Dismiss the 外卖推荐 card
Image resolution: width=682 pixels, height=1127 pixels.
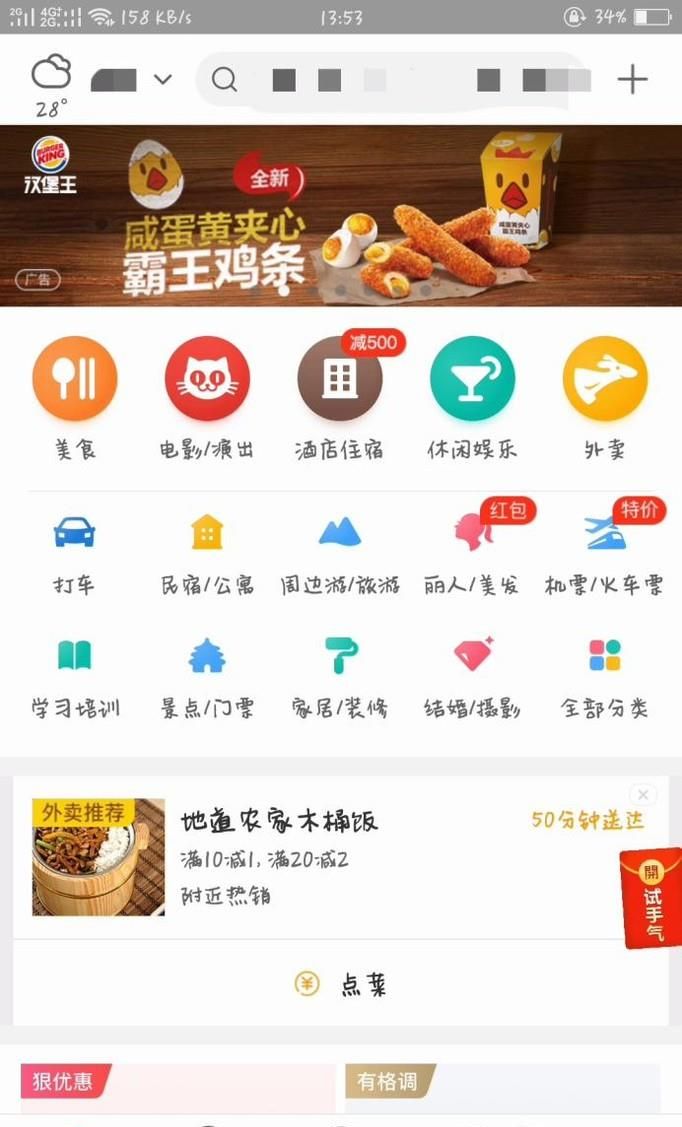(643, 794)
